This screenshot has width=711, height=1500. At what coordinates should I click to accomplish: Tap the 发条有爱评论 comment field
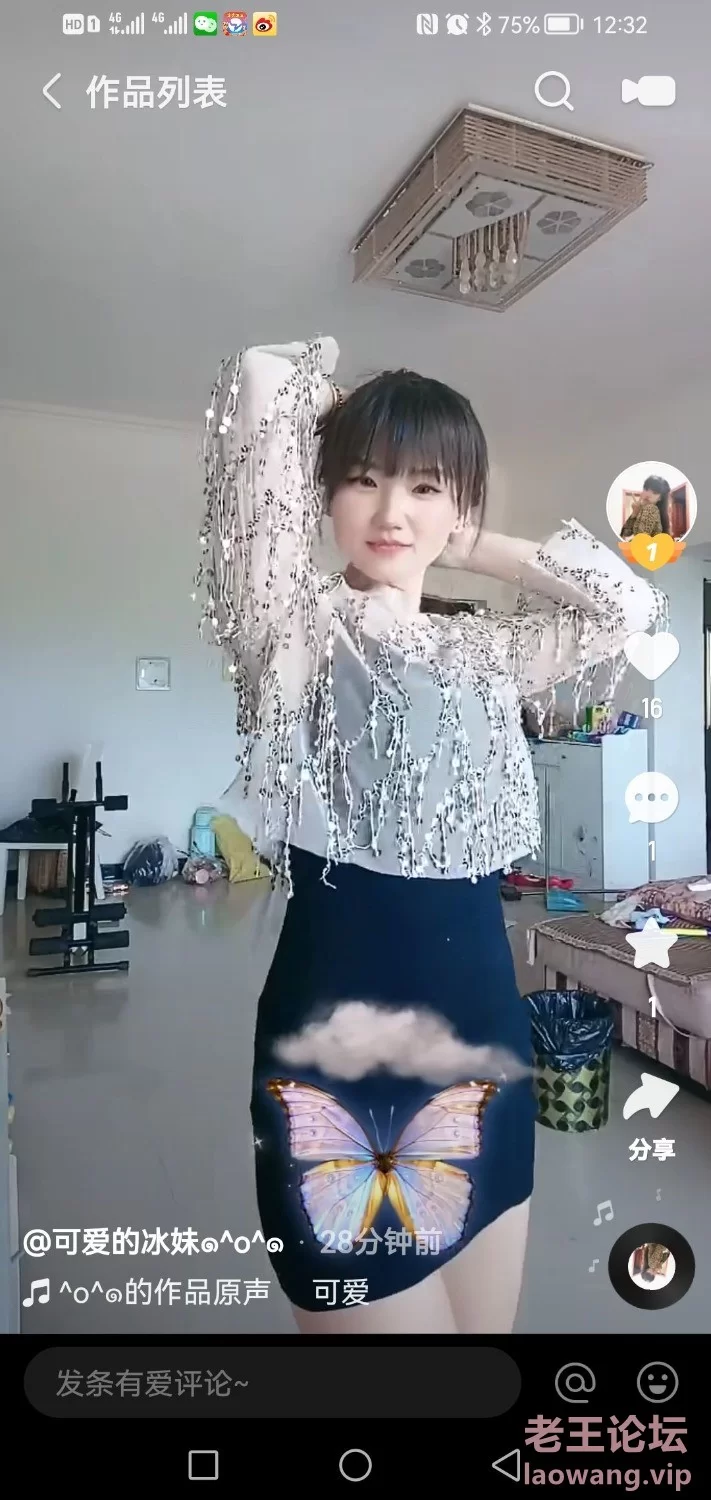(x=272, y=1385)
